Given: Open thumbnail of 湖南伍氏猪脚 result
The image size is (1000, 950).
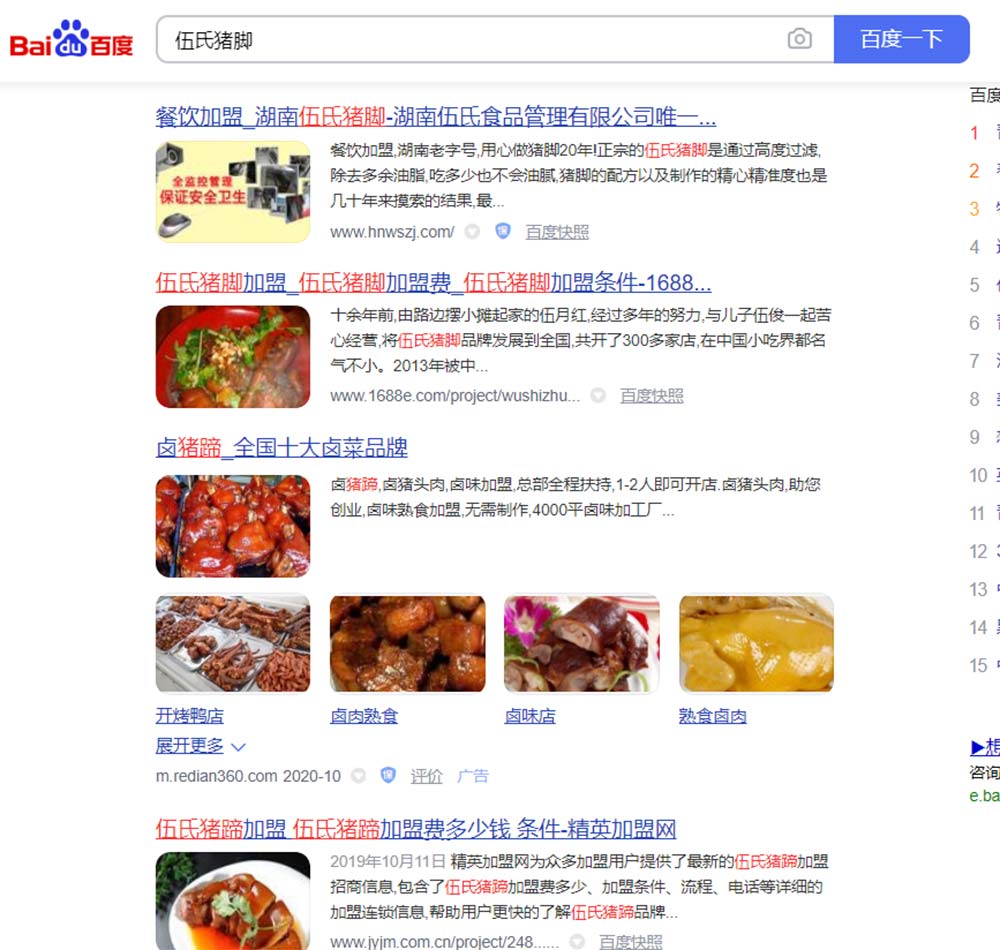Looking at the screenshot, I should coord(233,191).
